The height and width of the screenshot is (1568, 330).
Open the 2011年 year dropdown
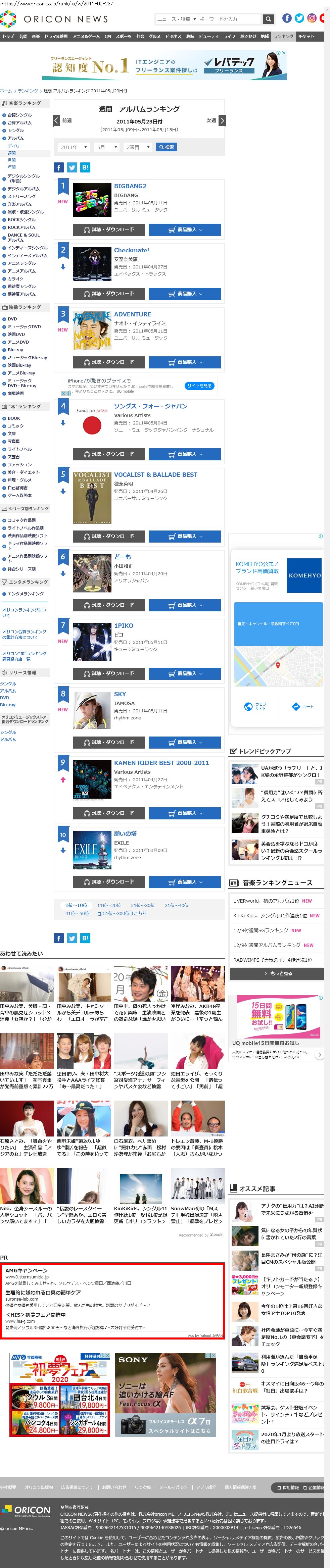coord(74,147)
